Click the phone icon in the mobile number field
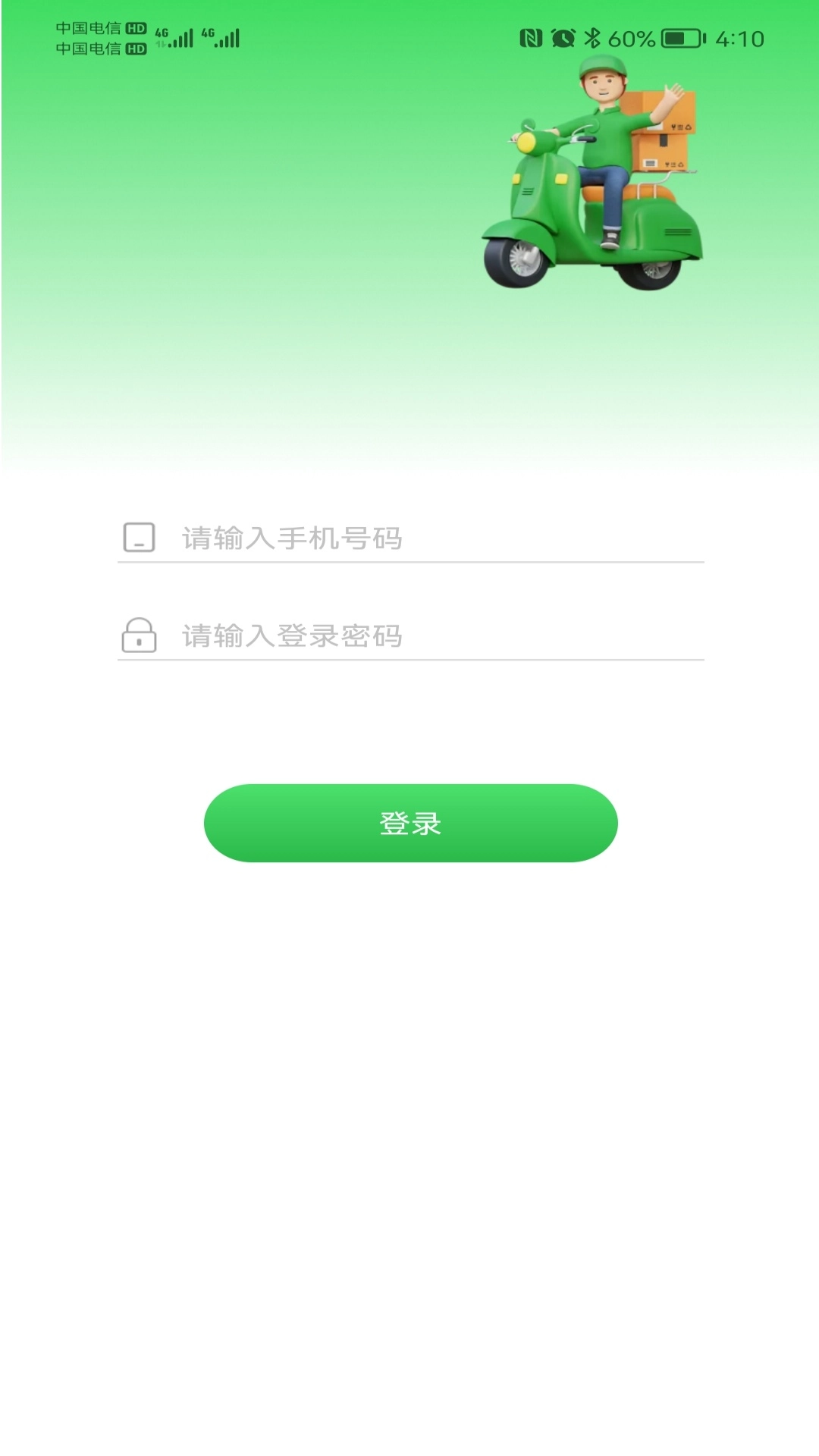 click(138, 538)
